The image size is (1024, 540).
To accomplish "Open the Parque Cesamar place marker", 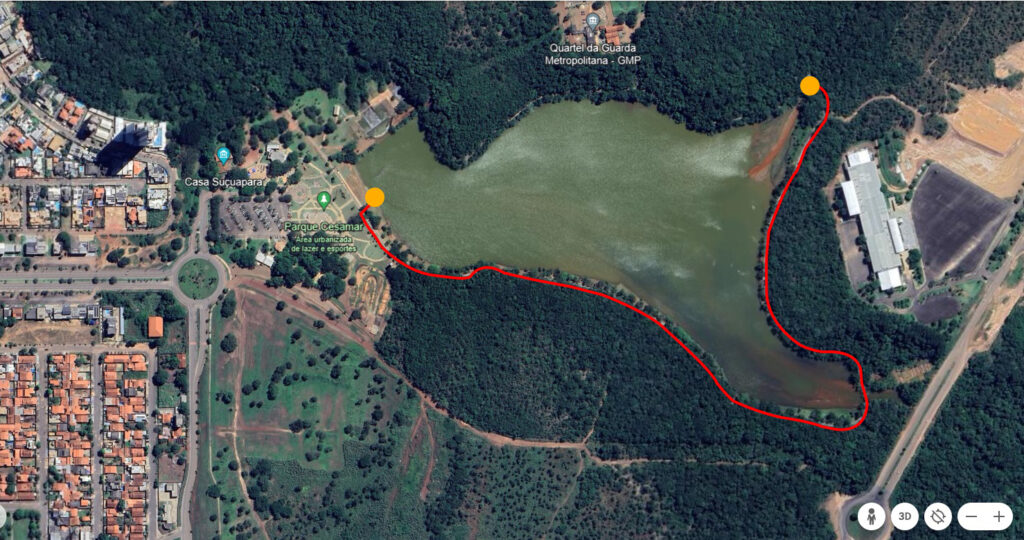I will [x=323, y=201].
